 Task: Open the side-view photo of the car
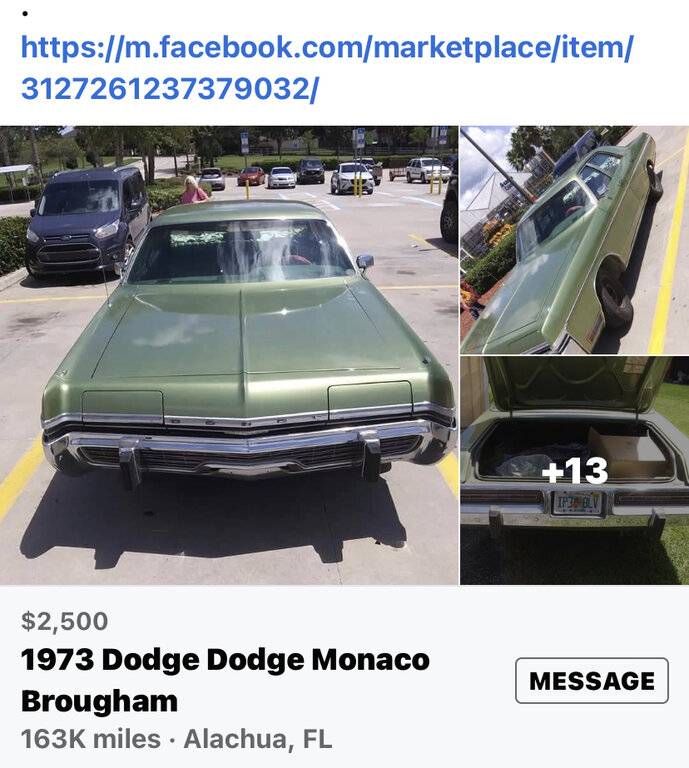coord(574,240)
